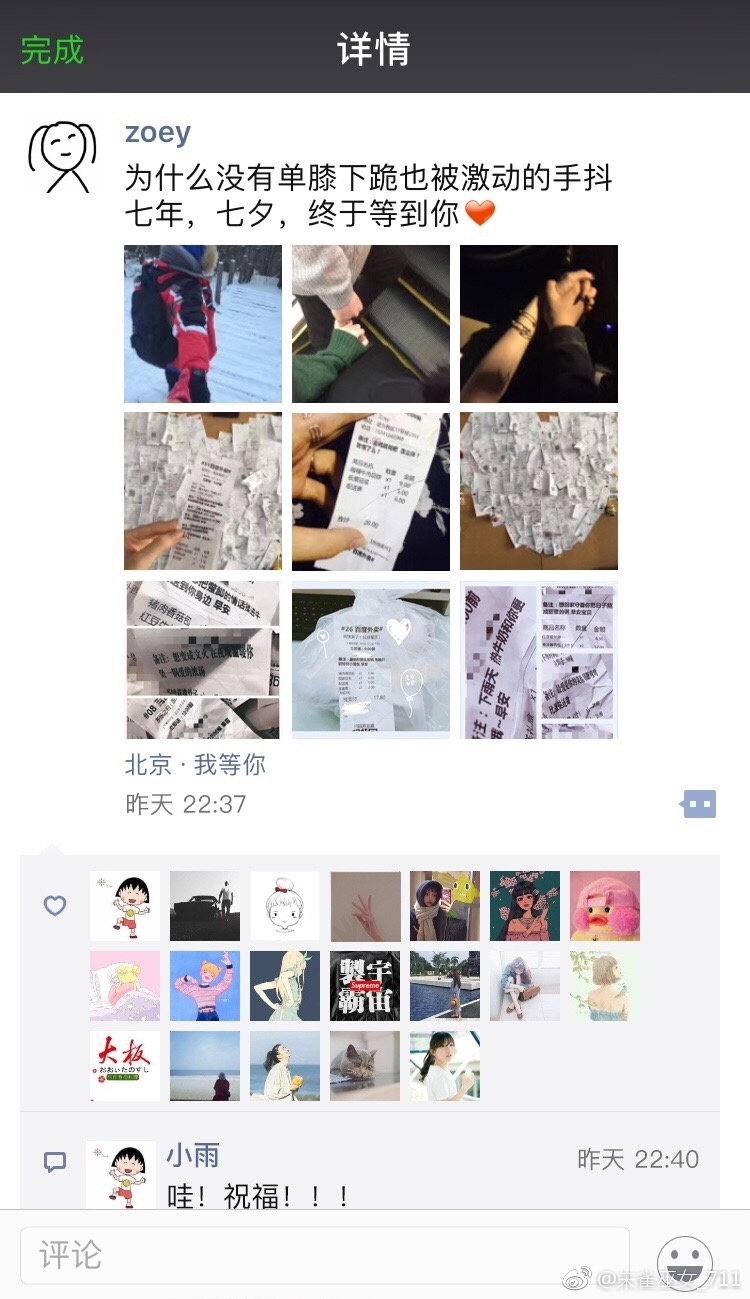Open the 大板 avatar in likes
The height and width of the screenshot is (1299, 750).
pyautogui.click(x=125, y=1066)
